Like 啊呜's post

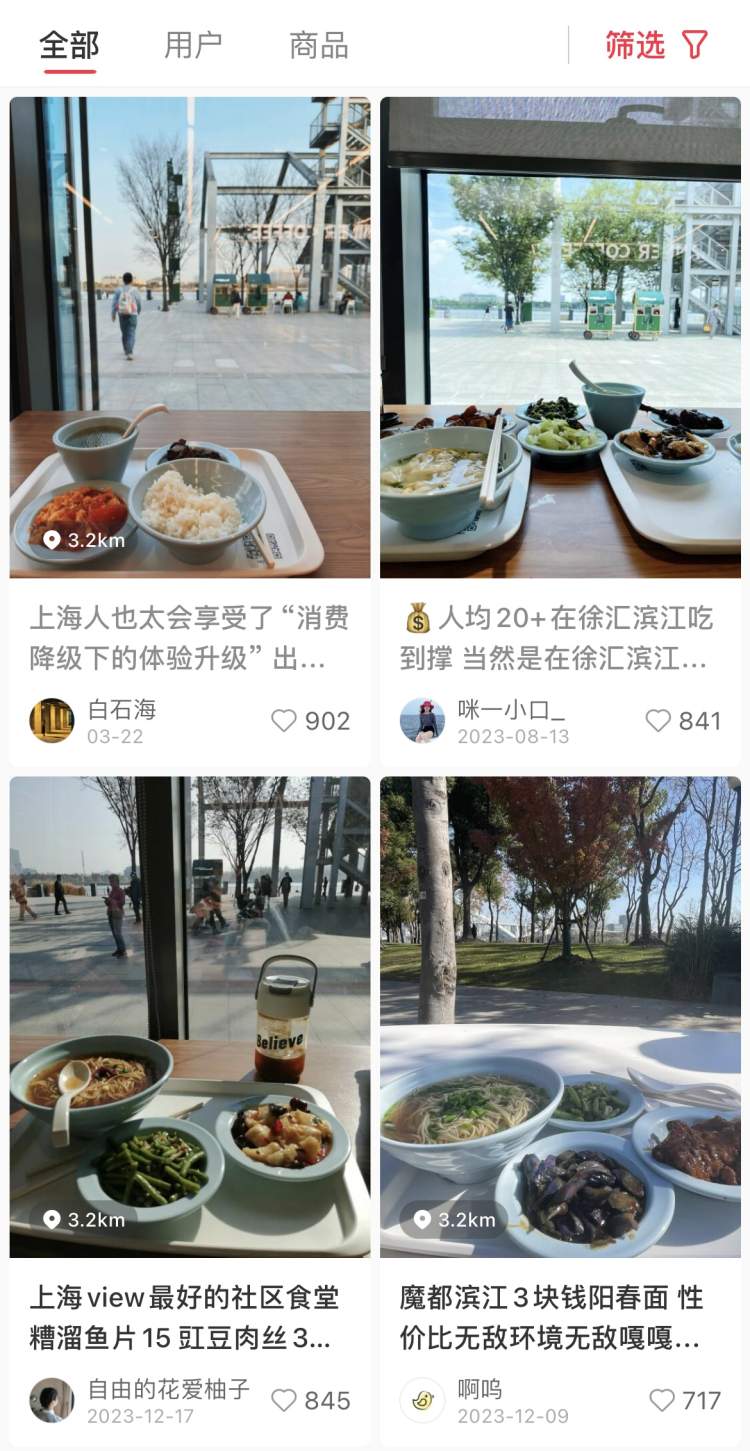pos(662,1400)
